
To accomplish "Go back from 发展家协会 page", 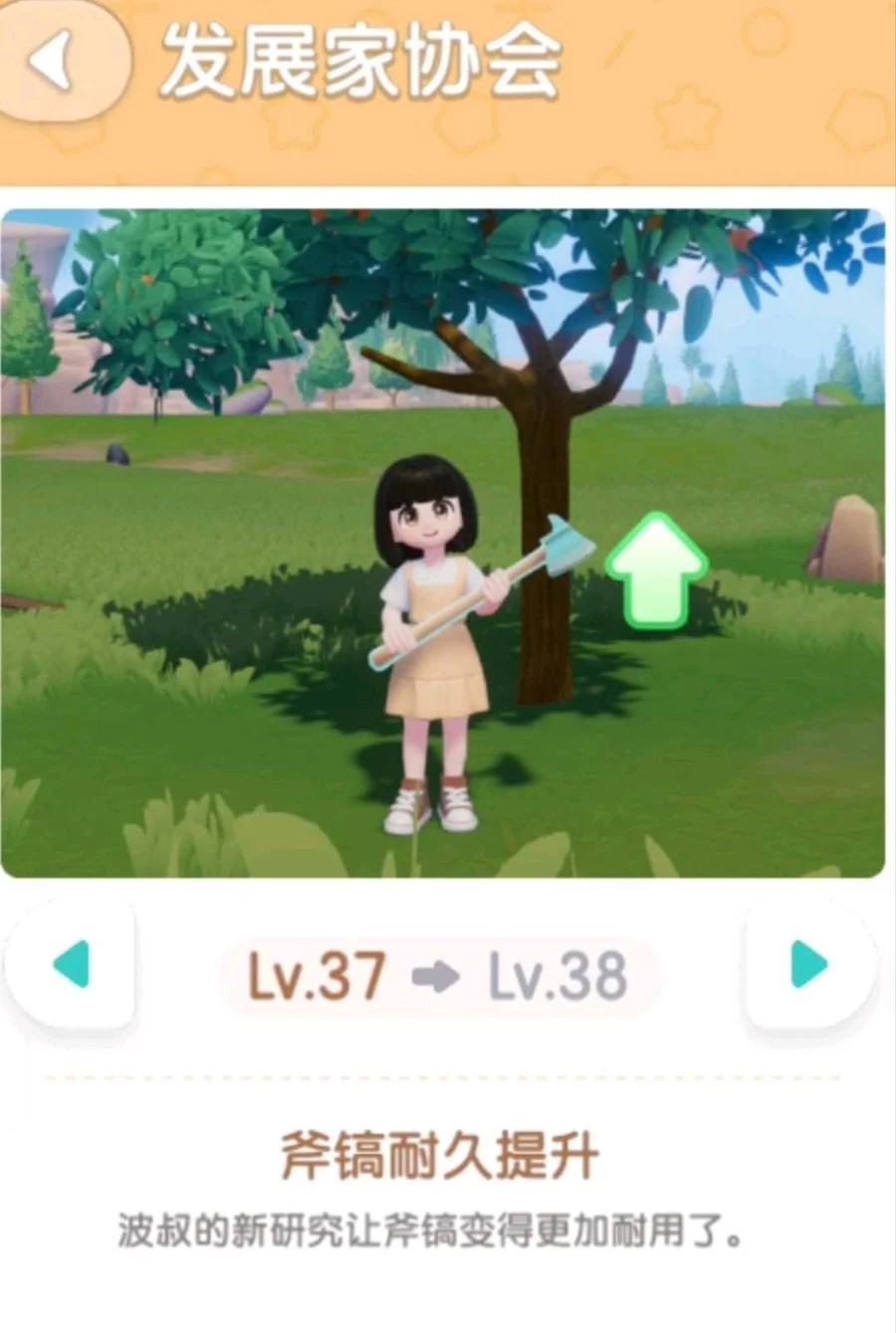I will [55, 60].
